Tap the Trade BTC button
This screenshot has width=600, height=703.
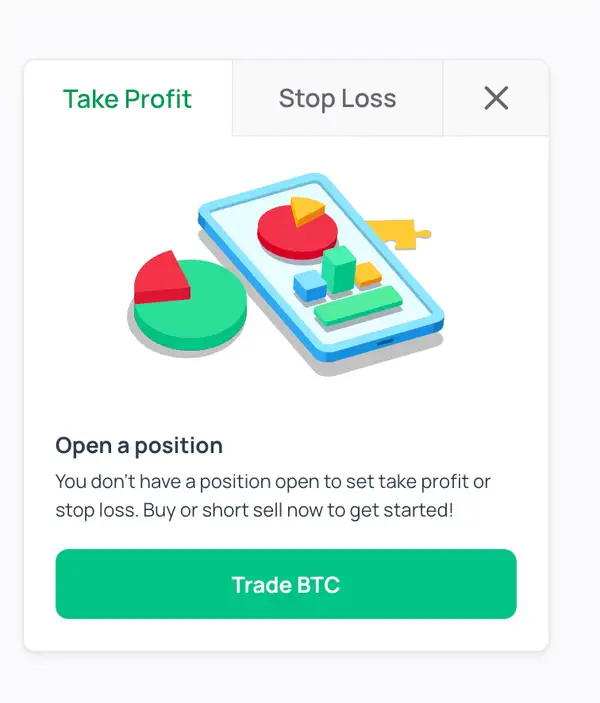tap(286, 584)
